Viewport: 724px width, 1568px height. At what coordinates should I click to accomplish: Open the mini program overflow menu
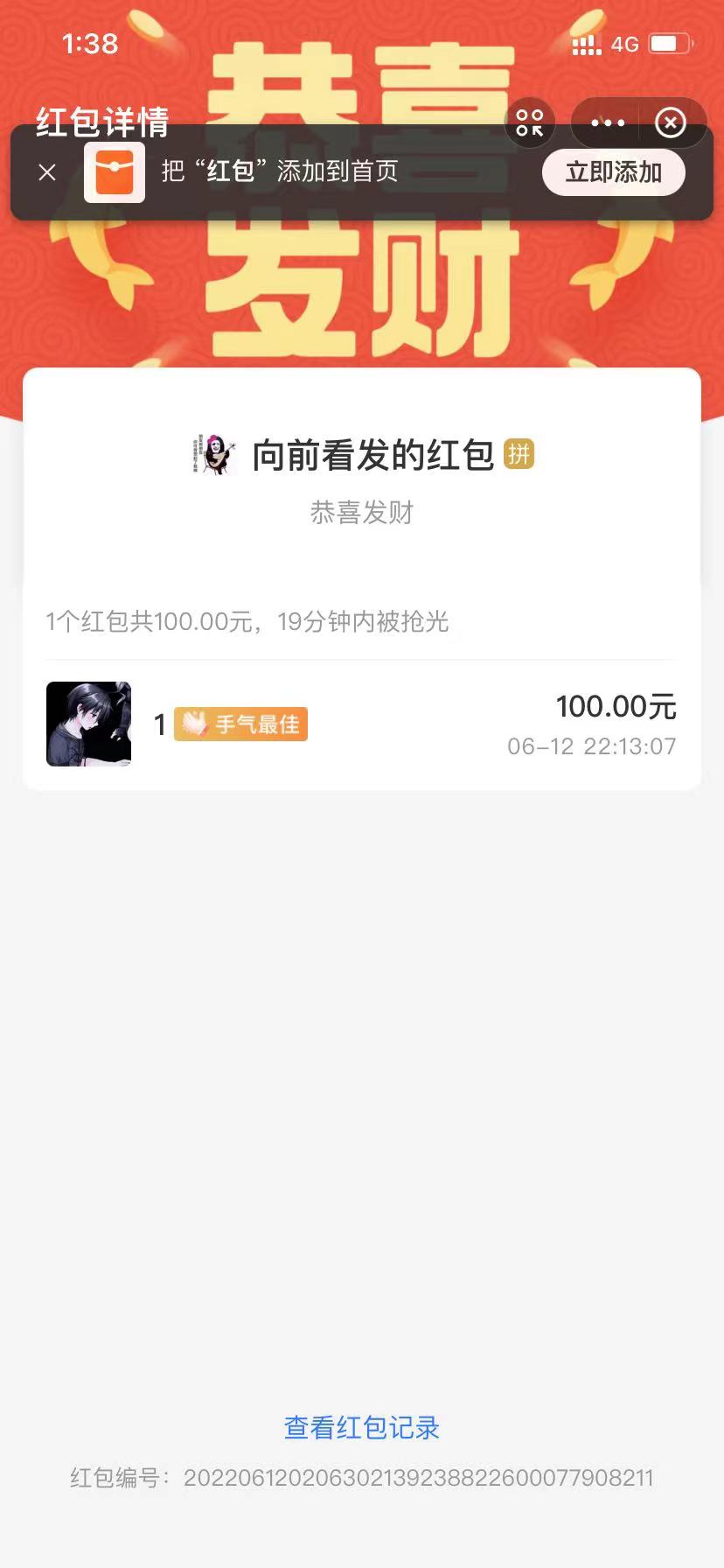(x=608, y=123)
